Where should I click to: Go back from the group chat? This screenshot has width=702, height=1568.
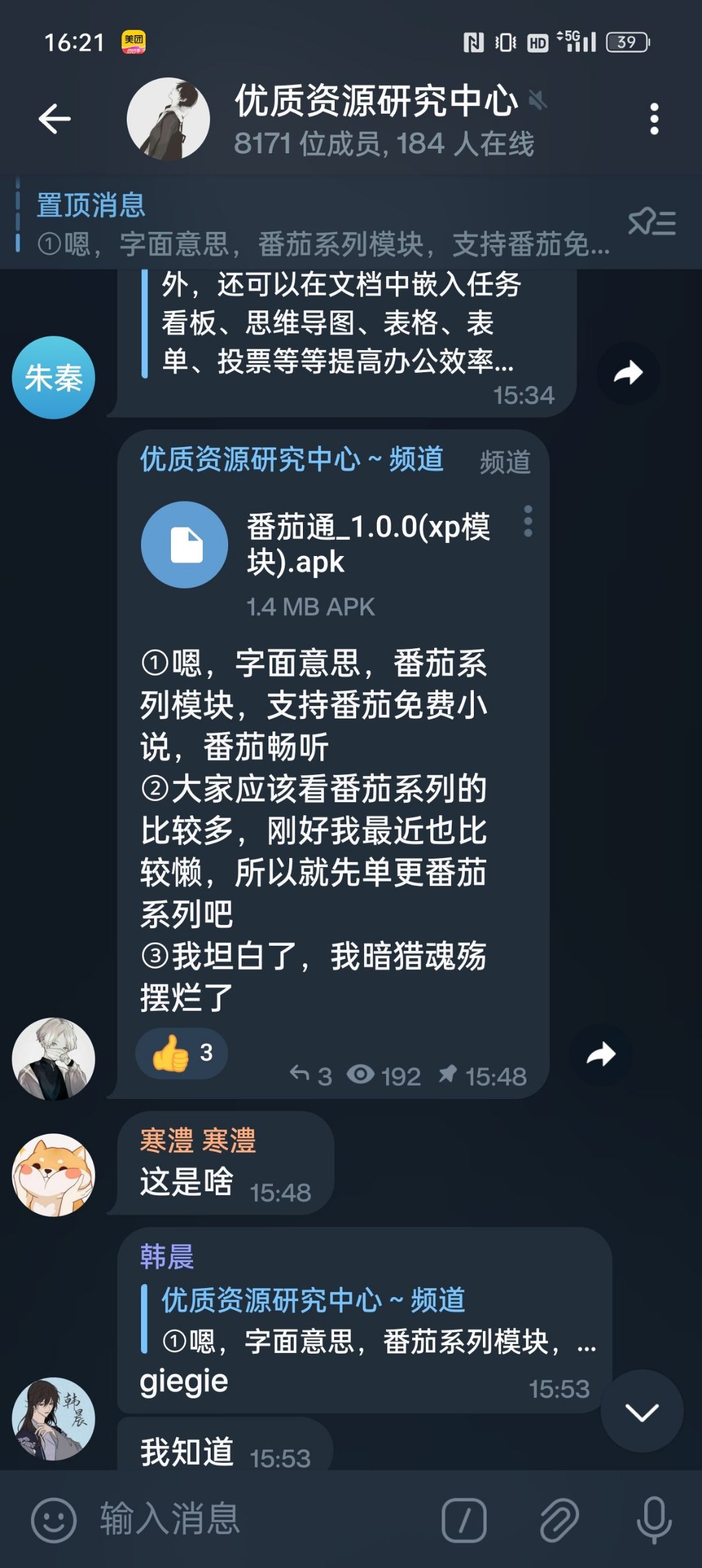click(55, 119)
